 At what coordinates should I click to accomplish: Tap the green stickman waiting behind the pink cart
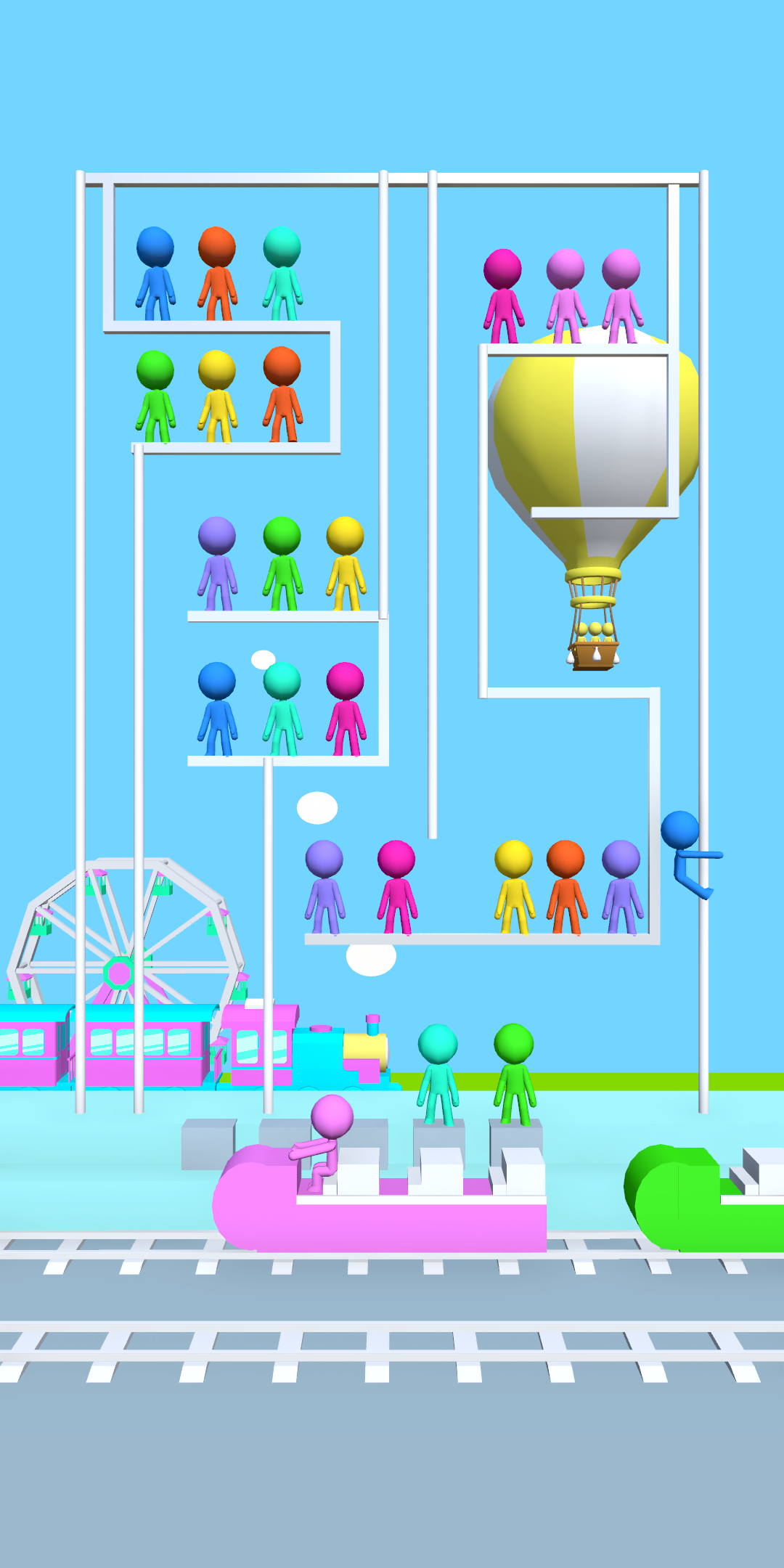tap(514, 1073)
